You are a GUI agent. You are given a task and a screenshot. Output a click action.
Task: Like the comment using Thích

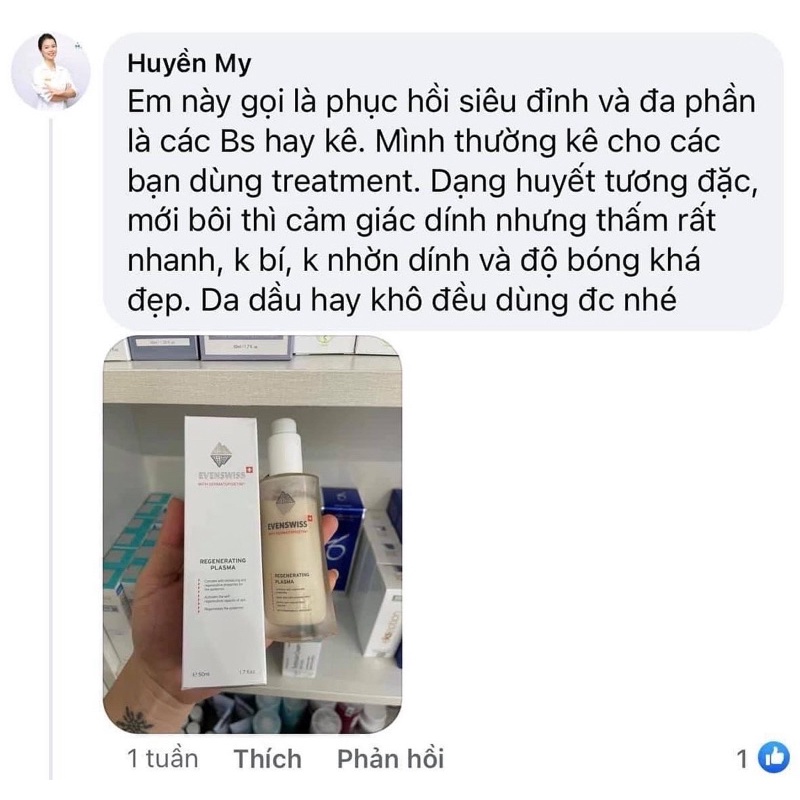tap(267, 759)
